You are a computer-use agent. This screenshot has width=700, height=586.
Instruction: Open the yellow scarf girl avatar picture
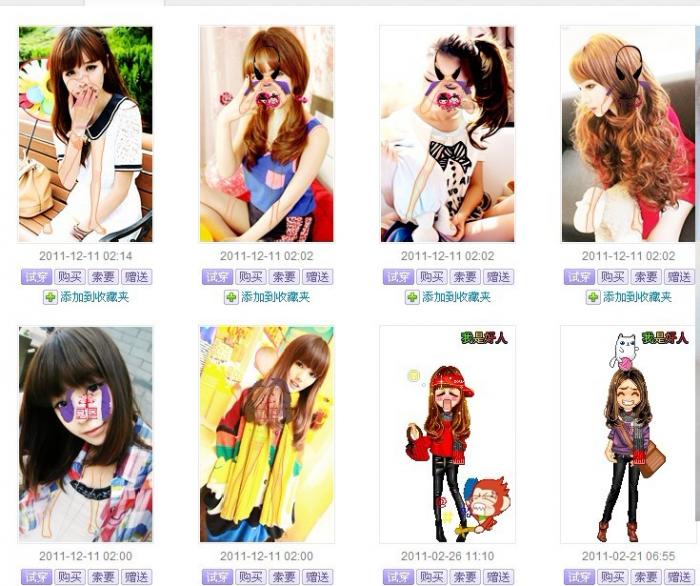pyautogui.click(x=266, y=434)
